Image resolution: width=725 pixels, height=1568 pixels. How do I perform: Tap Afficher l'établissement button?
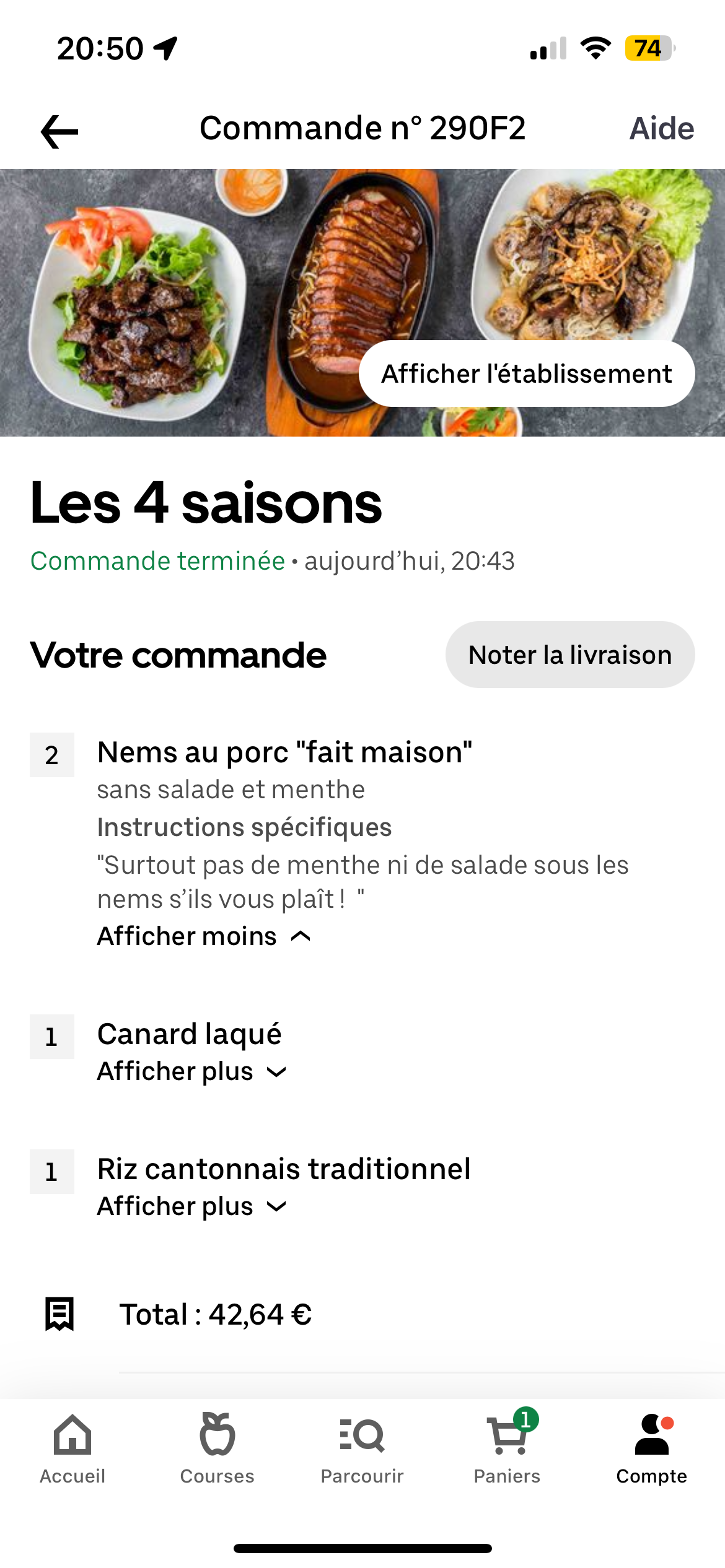pos(526,374)
